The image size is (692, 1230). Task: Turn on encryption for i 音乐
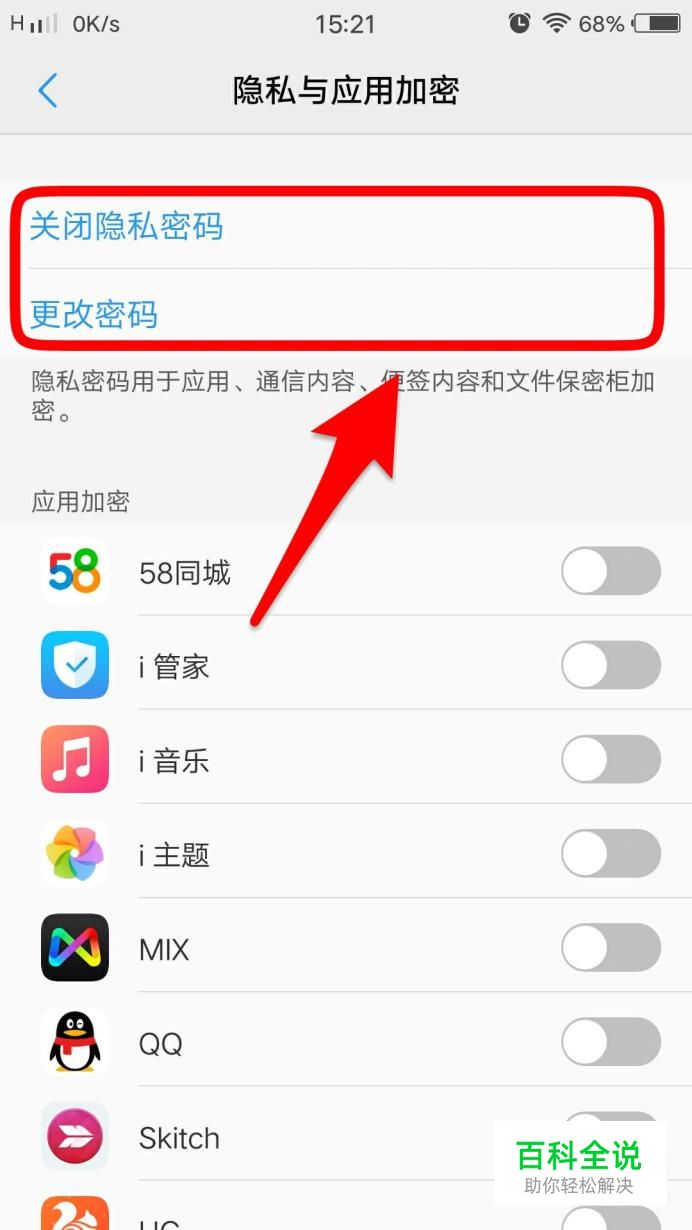[610, 760]
